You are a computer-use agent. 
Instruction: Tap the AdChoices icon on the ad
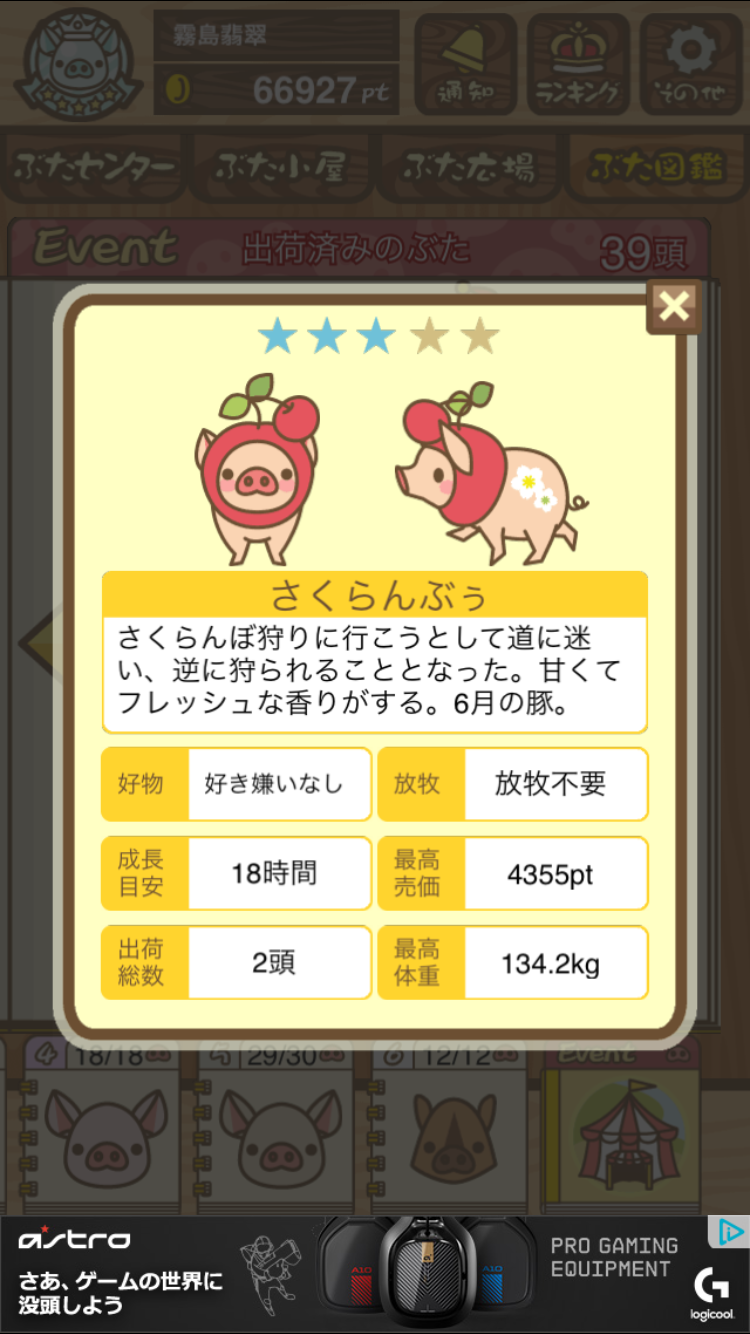(x=729, y=1232)
